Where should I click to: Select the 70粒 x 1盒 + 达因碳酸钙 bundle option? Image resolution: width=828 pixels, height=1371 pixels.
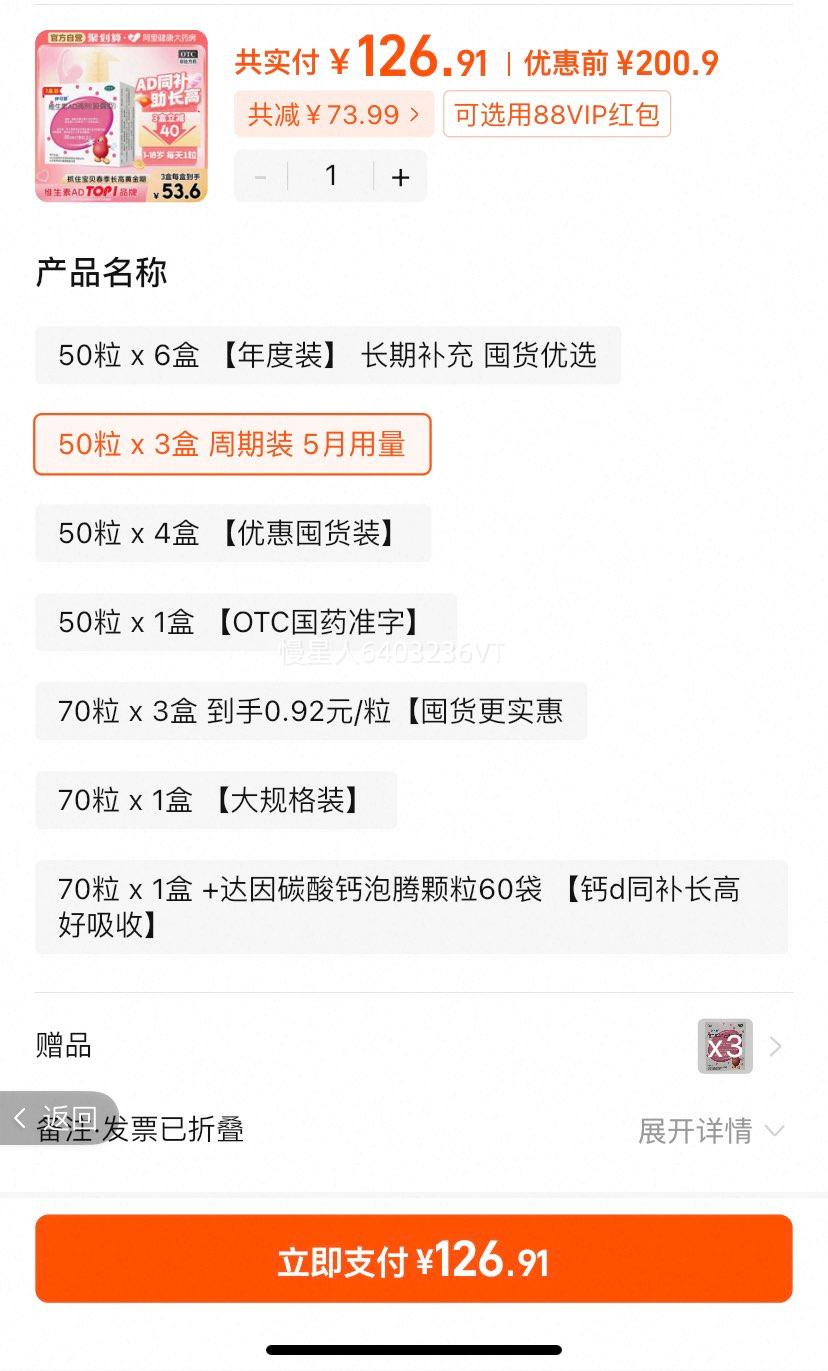coord(411,906)
